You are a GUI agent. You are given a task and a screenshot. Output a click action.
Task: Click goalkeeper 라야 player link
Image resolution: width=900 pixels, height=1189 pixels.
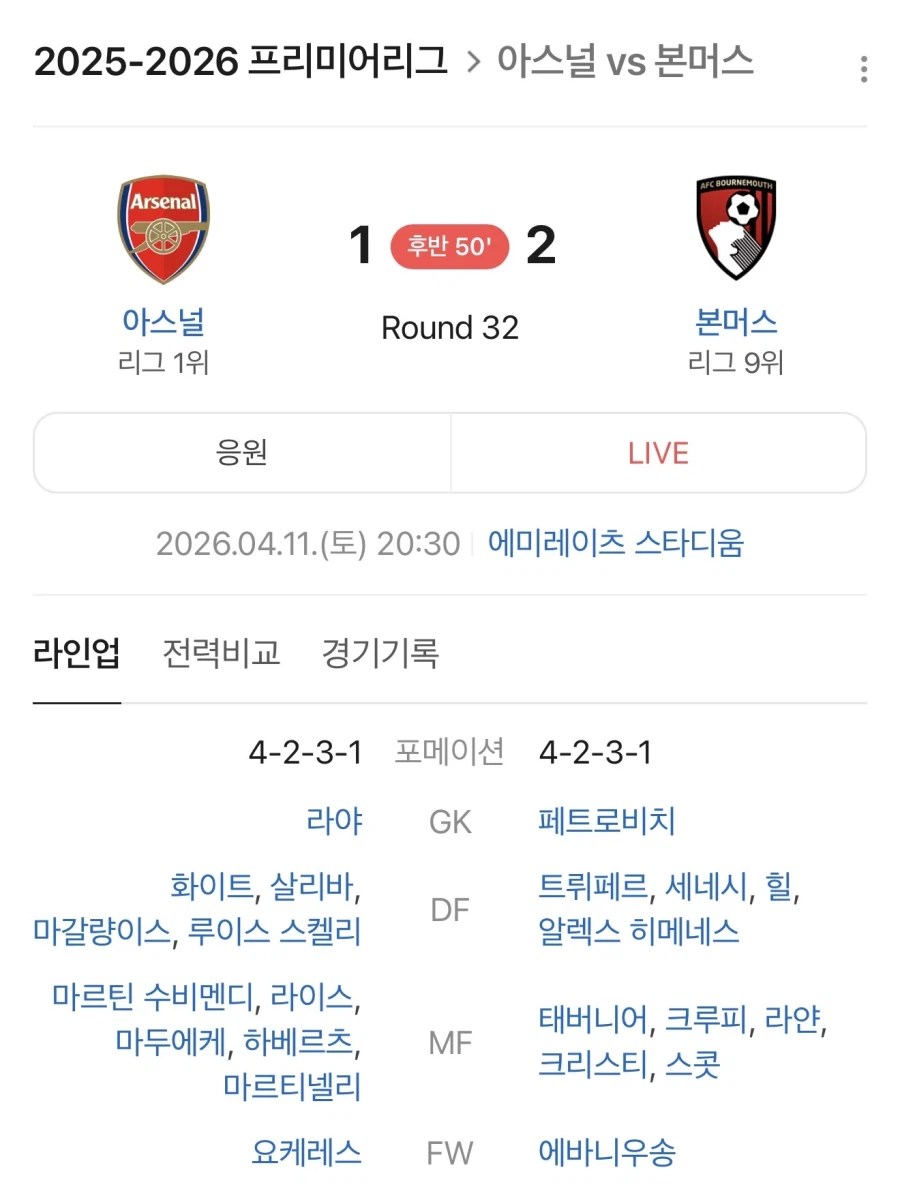pos(333,819)
